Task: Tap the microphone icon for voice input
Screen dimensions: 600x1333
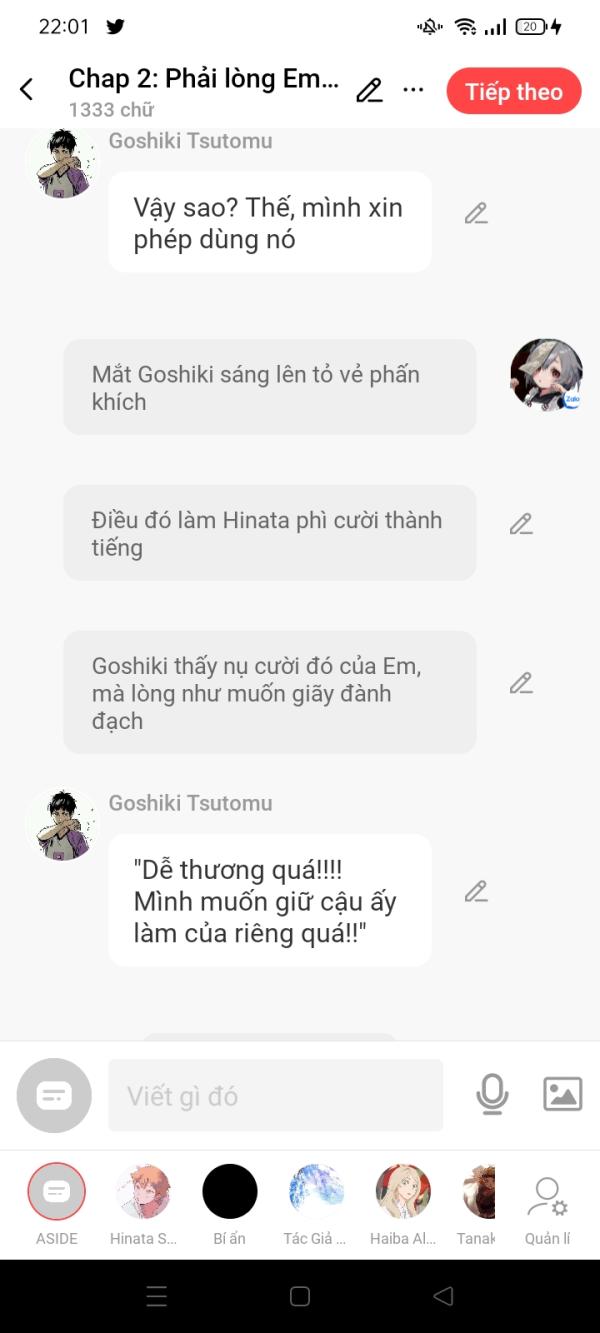Action: pos(492,1095)
